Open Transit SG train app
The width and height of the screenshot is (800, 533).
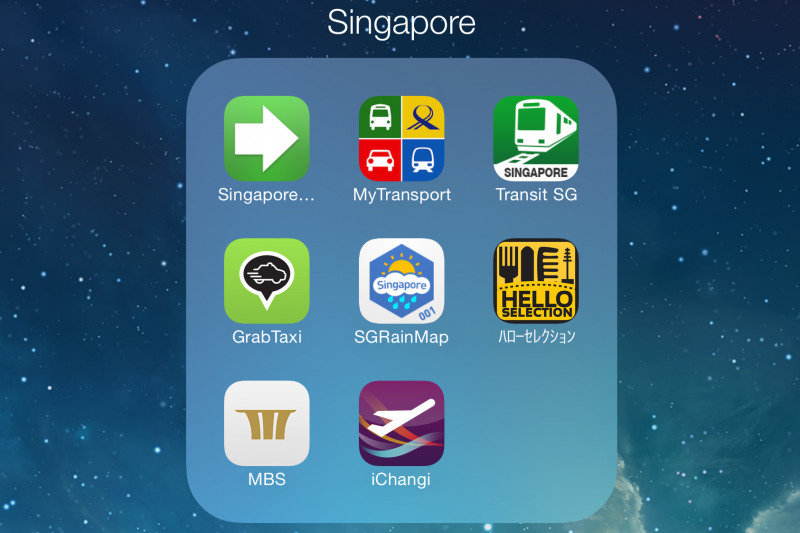[536, 138]
